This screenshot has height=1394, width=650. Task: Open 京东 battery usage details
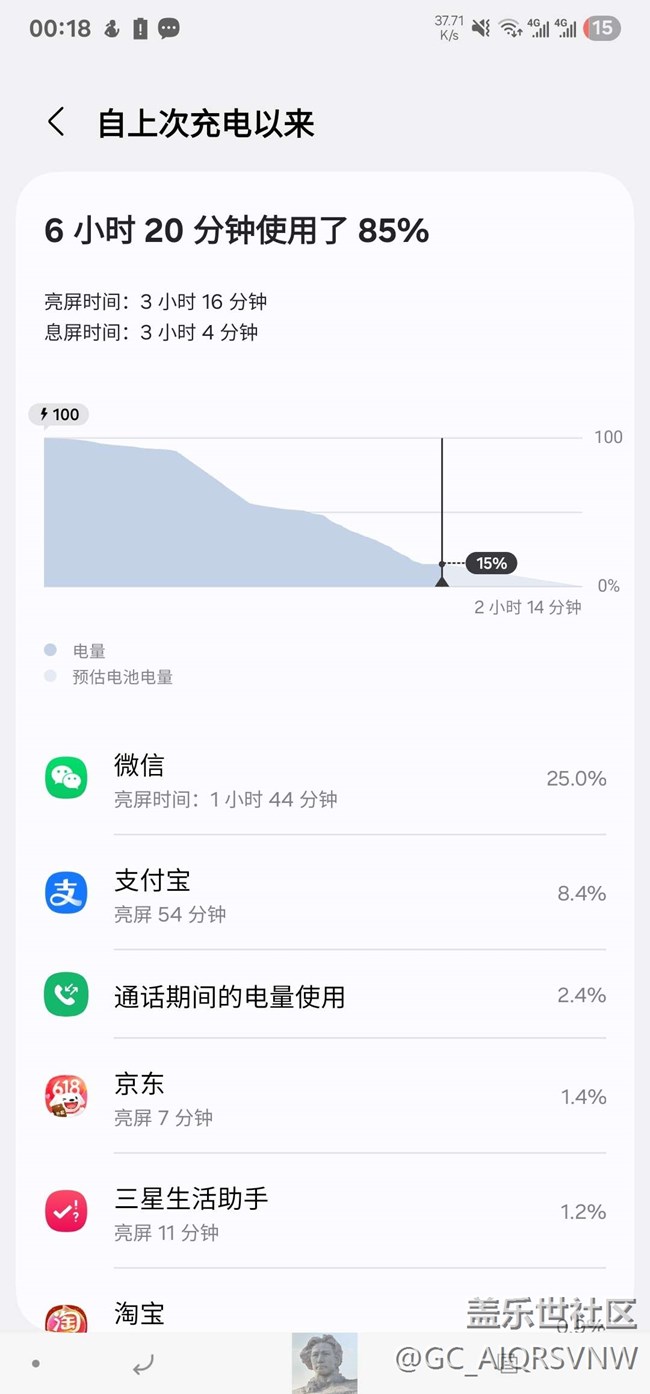point(325,1097)
